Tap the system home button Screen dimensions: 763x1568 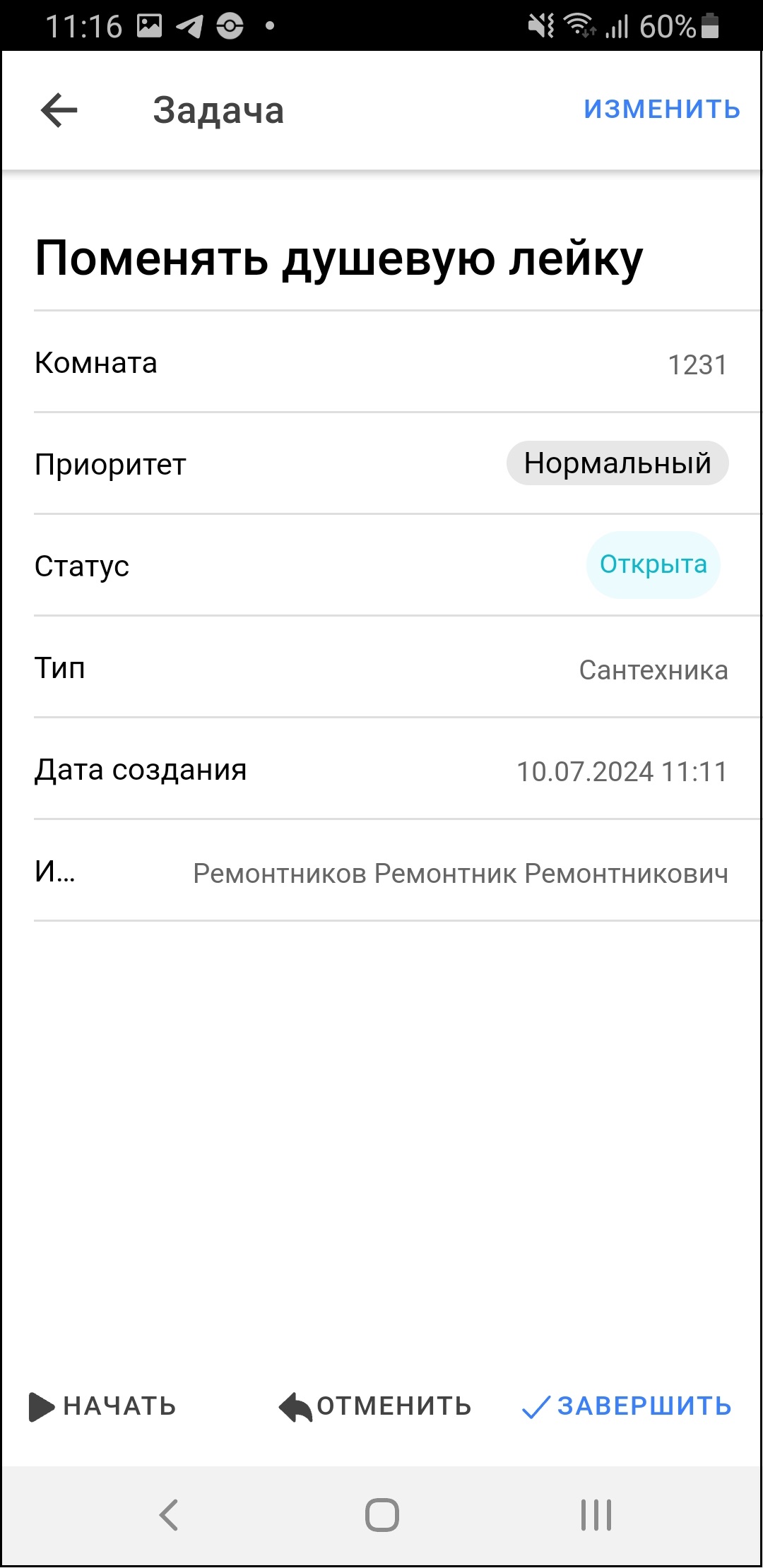click(381, 1515)
